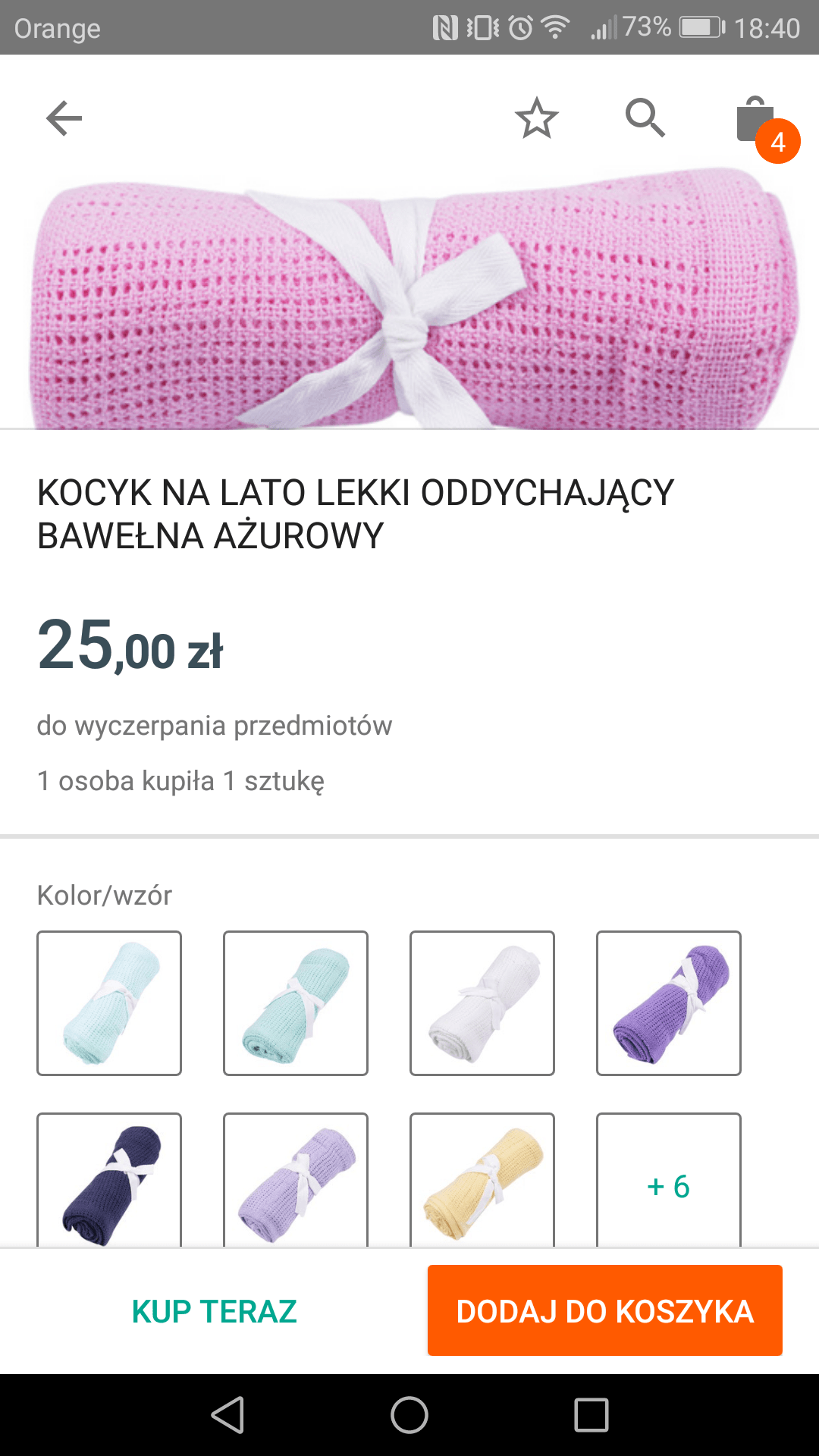
Task: Pick the white blanket color
Action: click(x=482, y=1003)
